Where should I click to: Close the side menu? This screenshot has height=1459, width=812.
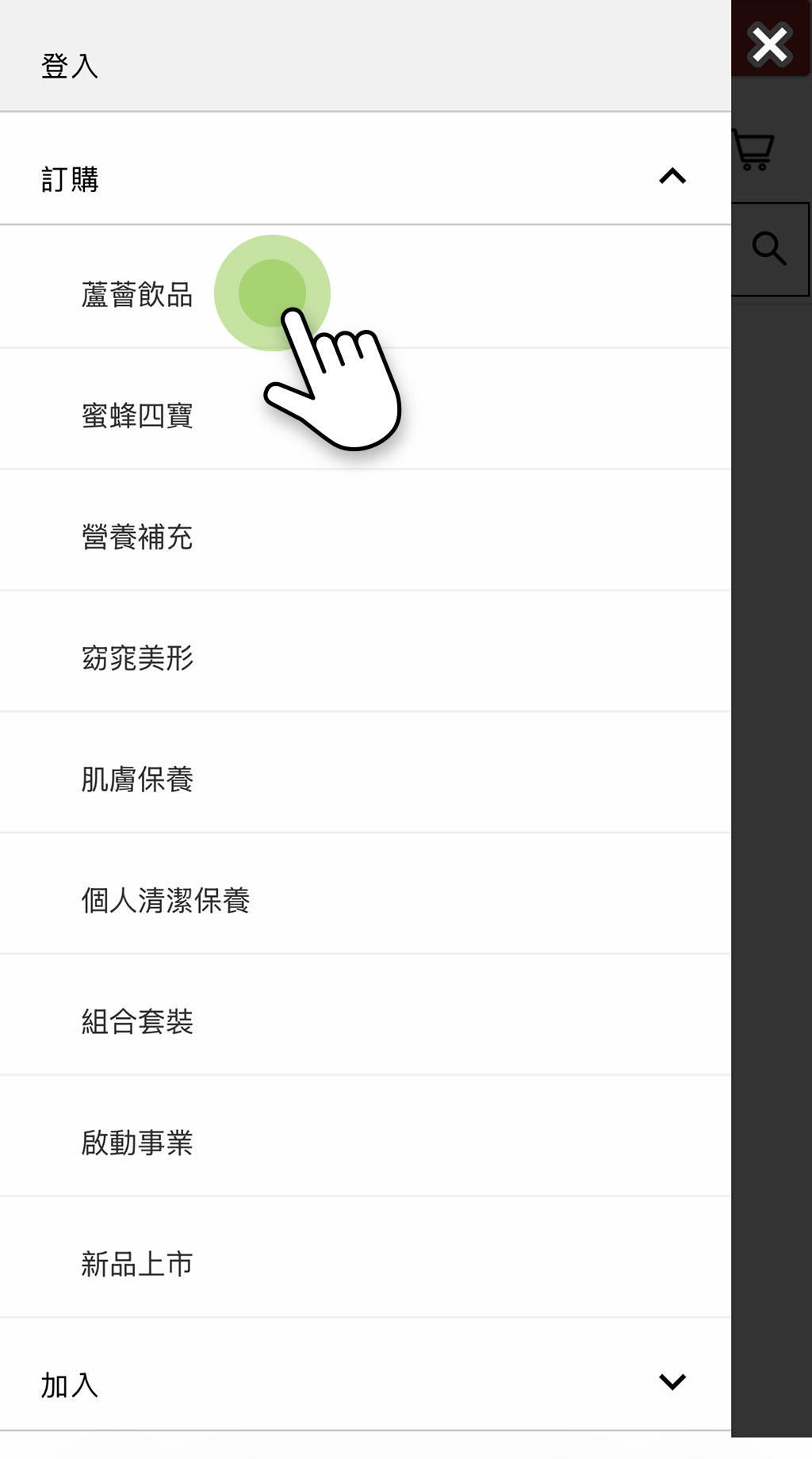(x=768, y=44)
